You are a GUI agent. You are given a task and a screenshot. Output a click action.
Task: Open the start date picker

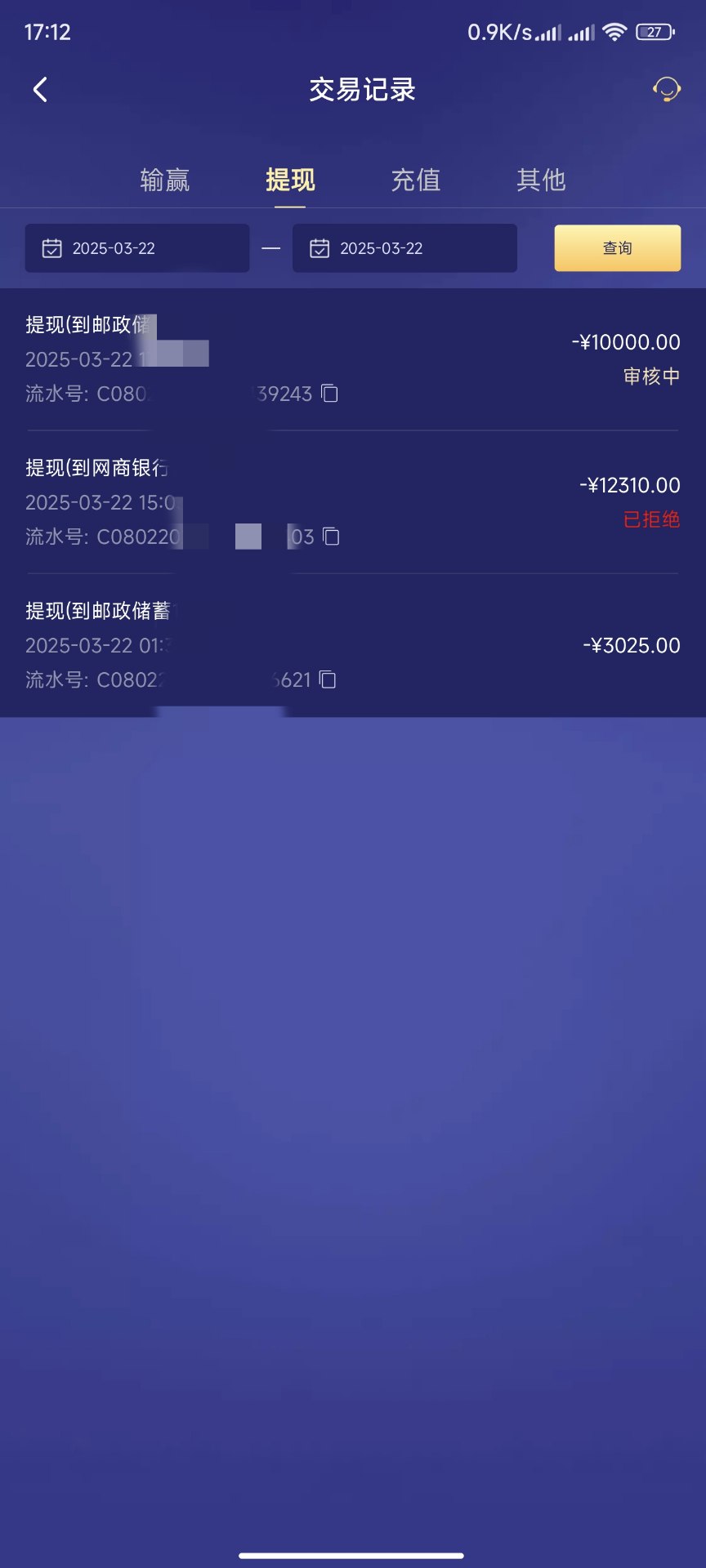137,248
